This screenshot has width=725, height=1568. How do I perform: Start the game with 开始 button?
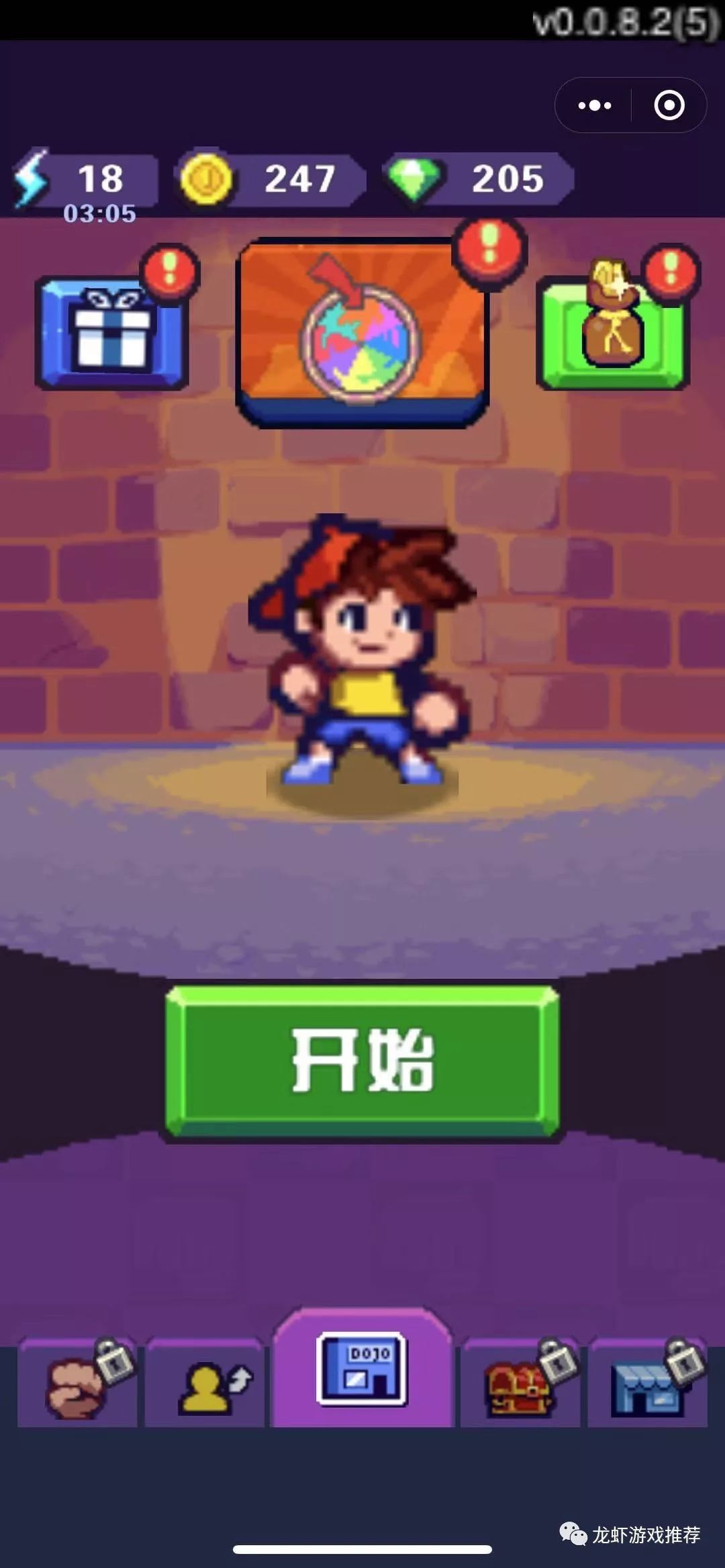pyautogui.click(x=362, y=1061)
